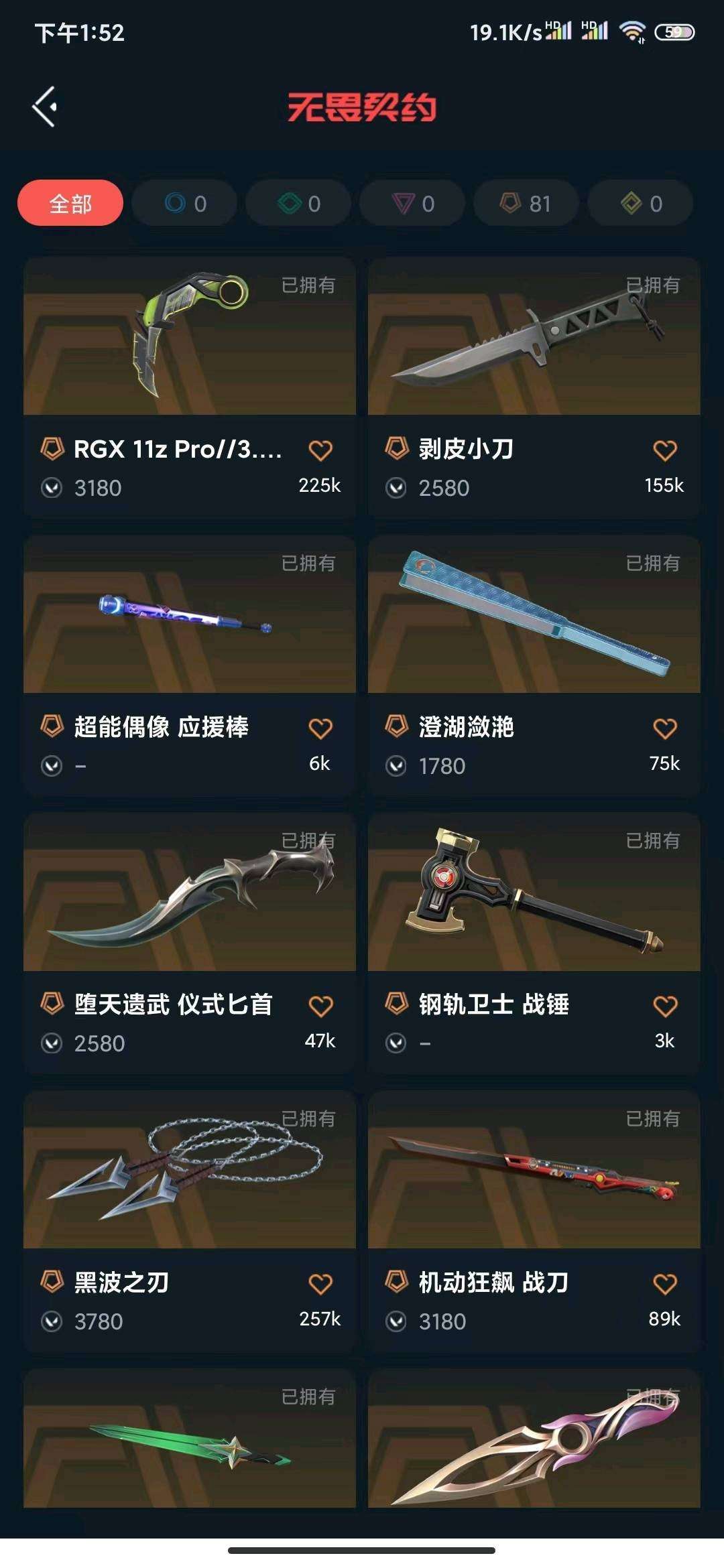
Task: Favorite the 澄湖潋滟 skin
Action: (x=665, y=728)
